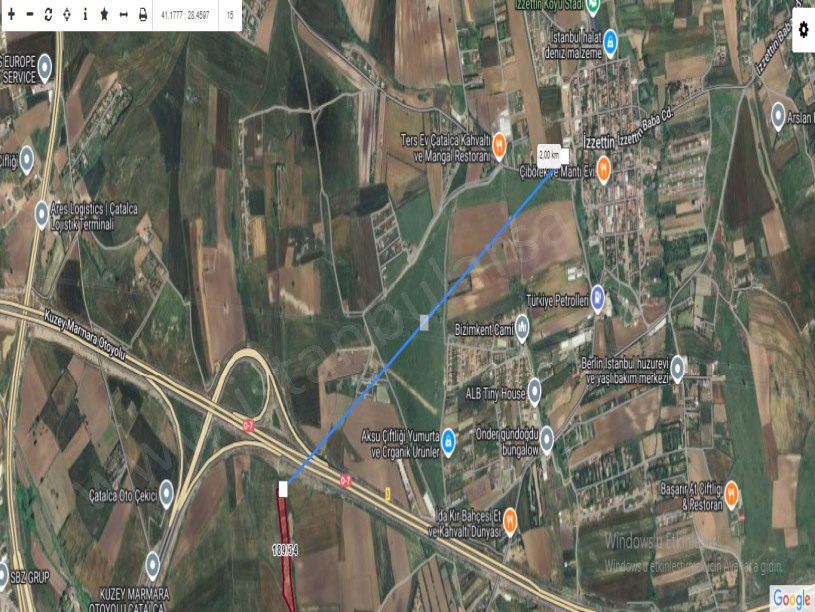Viewport: 815px width, 612px height.
Task: Tap Başarır 41 Çiftliği restaurant marker
Action: [x=731, y=492]
